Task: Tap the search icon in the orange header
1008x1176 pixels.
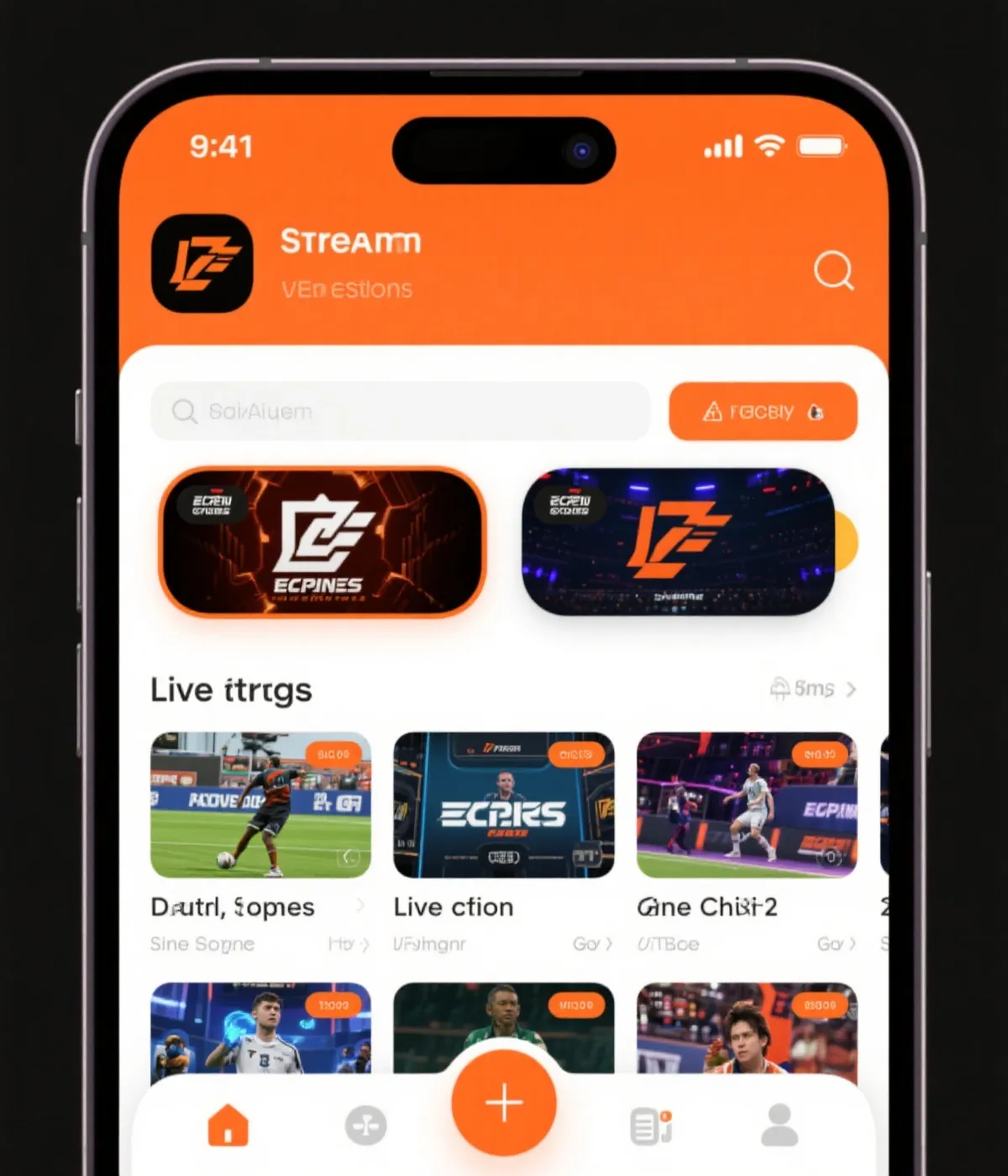Action: point(833,270)
